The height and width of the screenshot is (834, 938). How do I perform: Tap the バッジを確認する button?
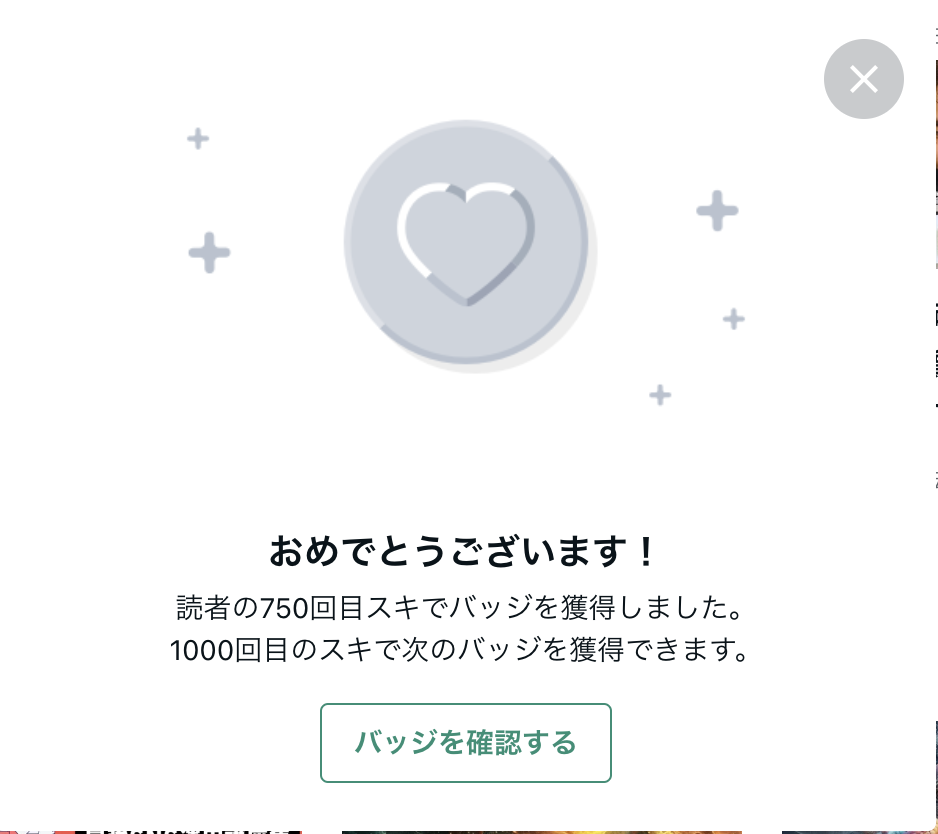[x=465, y=743]
